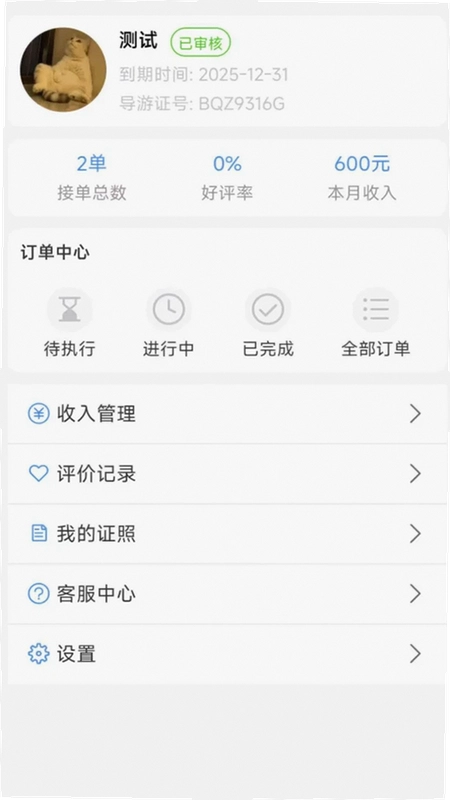Open 设置 settings
Image resolution: width=450 pixels, height=800 pixels.
[x=227, y=654]
